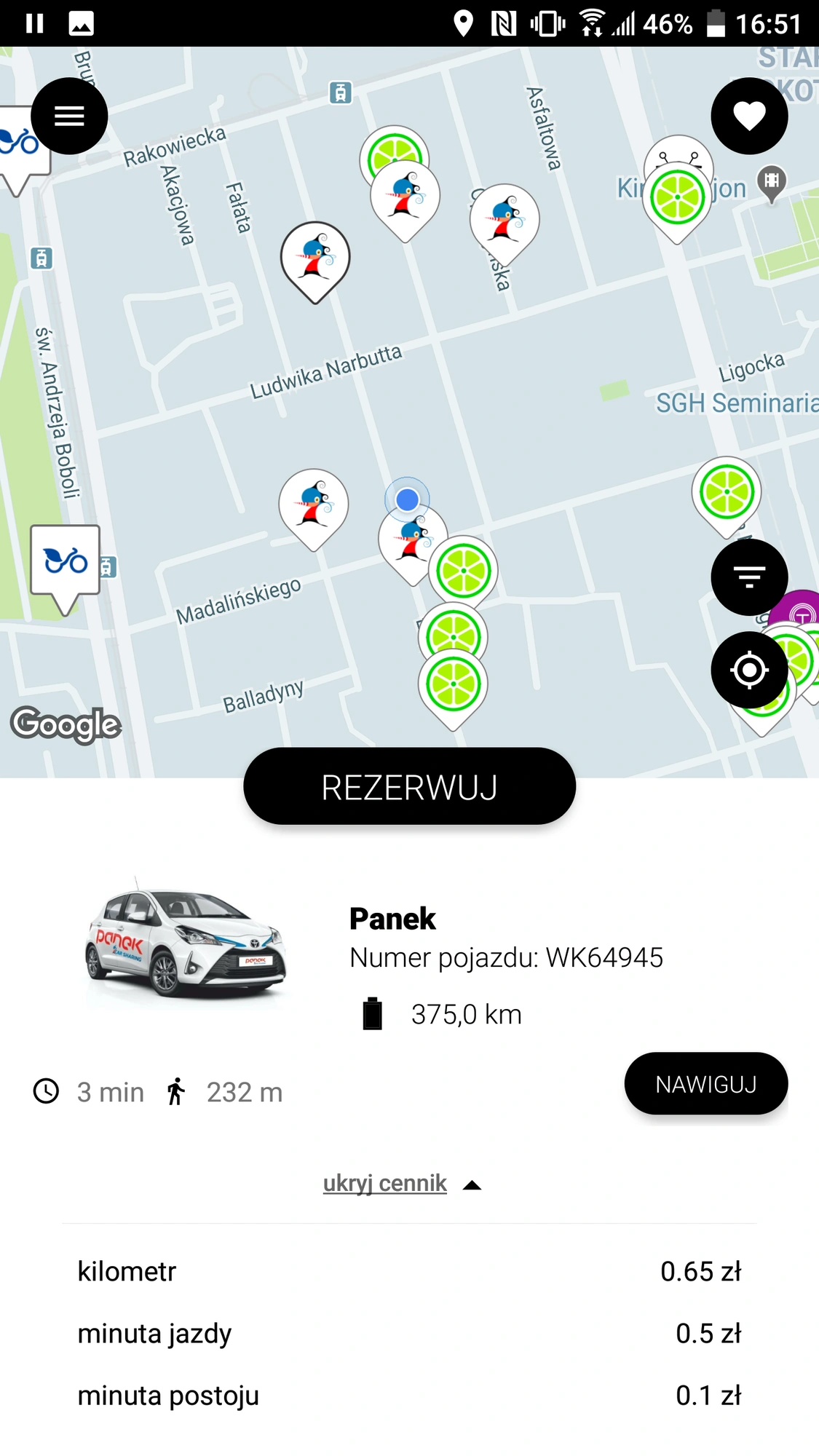Select the lime scooter marker near Ligocka
The image size is (819, 1456).
point(726,493)
